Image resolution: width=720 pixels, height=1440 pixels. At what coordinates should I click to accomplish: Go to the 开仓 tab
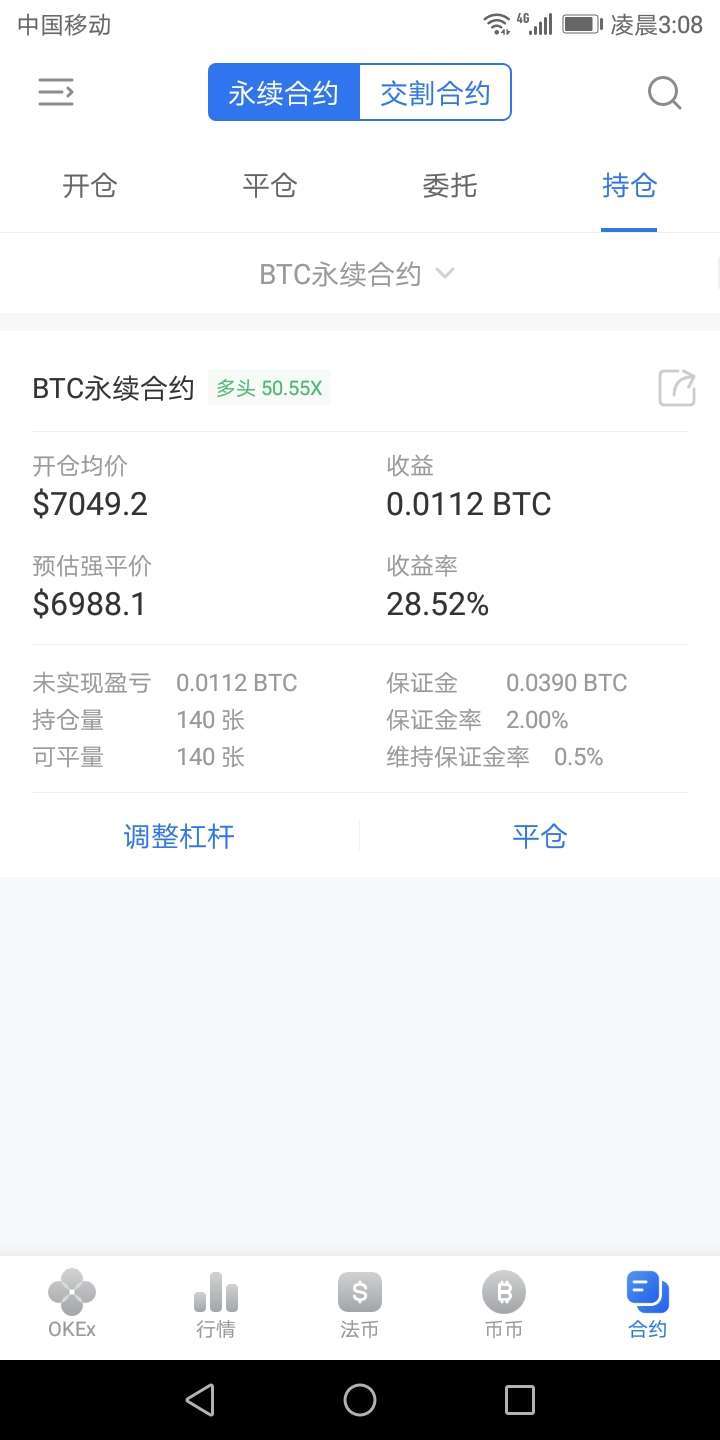click(90, 186)
